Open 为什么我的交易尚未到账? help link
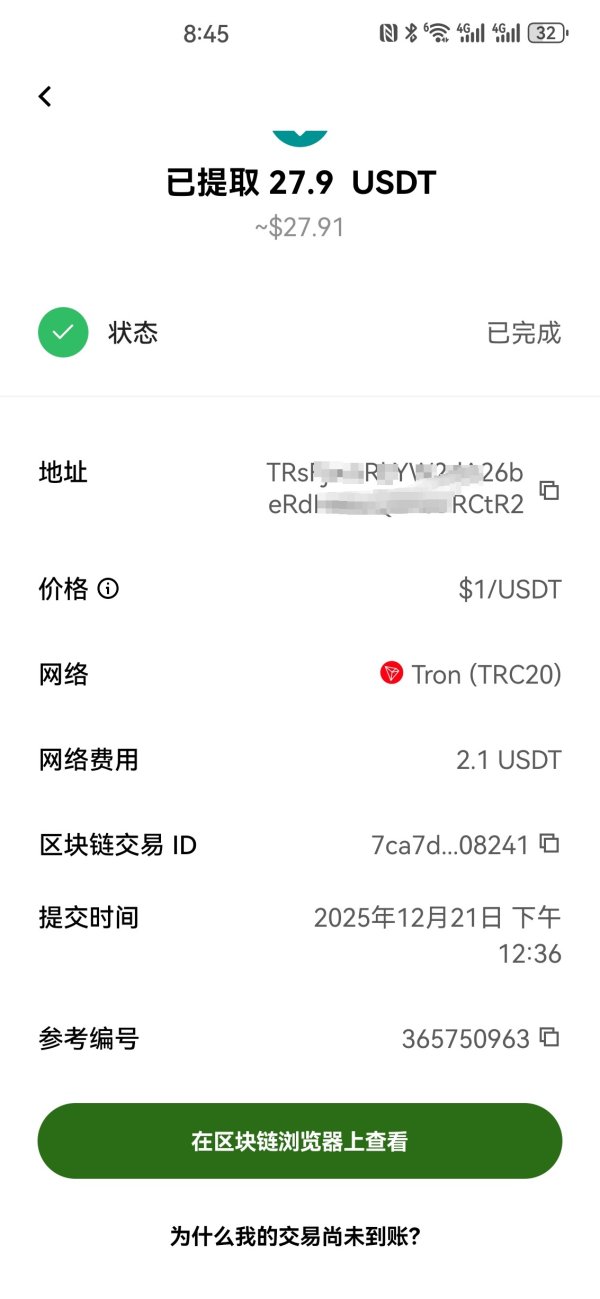 [295, 1236]
